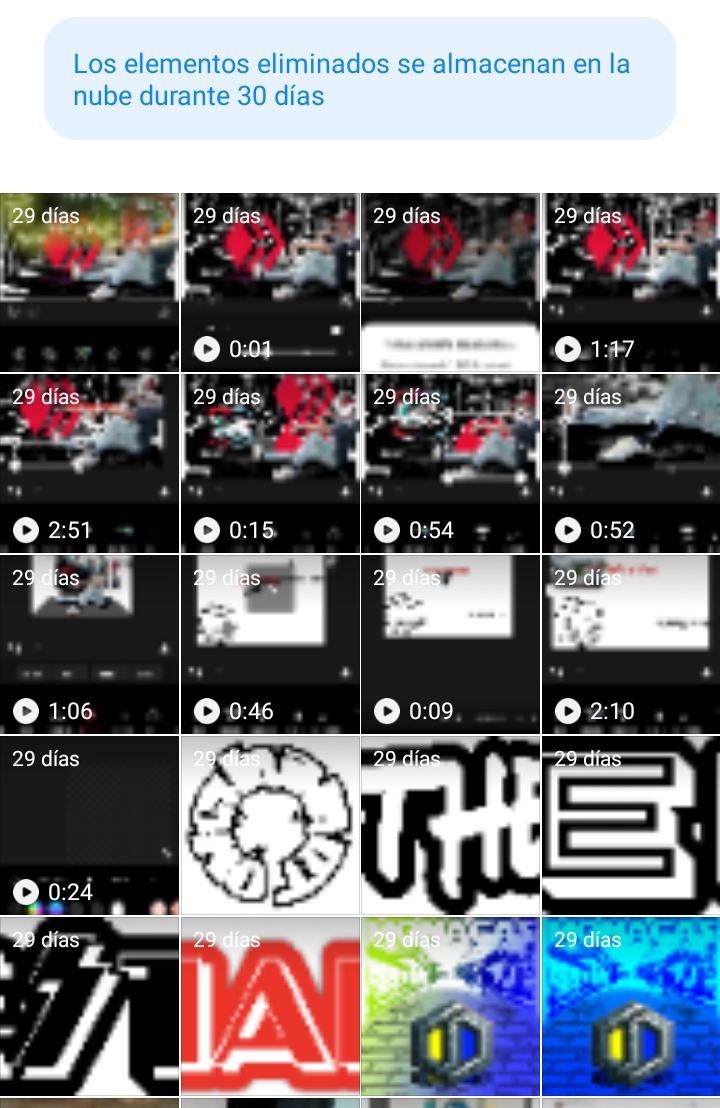Image resolution: width=720 pixels, height=1108 pixels.
Task: Open the 0:54 video thumbnail
Action: (x=450, y=464)
